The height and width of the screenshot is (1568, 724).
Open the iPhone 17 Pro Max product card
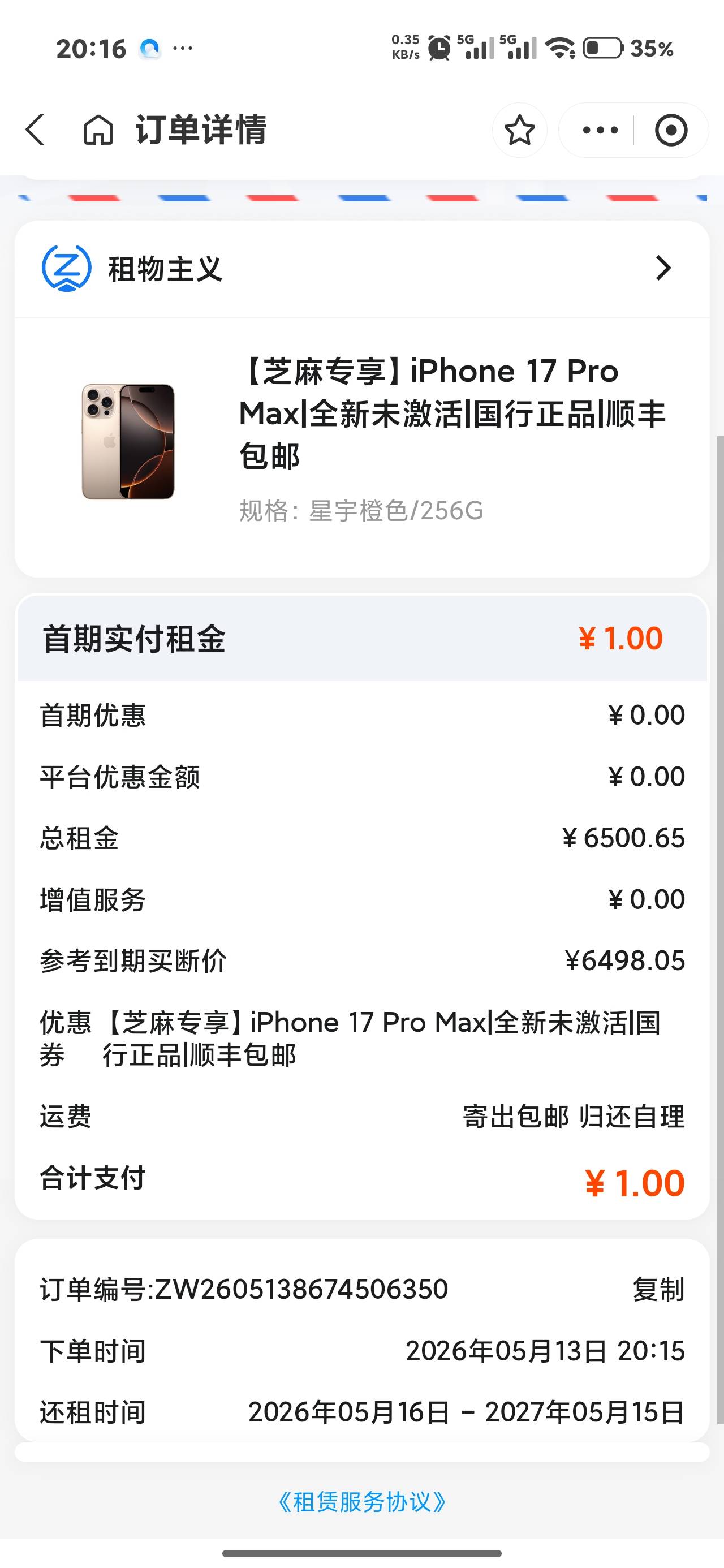[363, 447]
